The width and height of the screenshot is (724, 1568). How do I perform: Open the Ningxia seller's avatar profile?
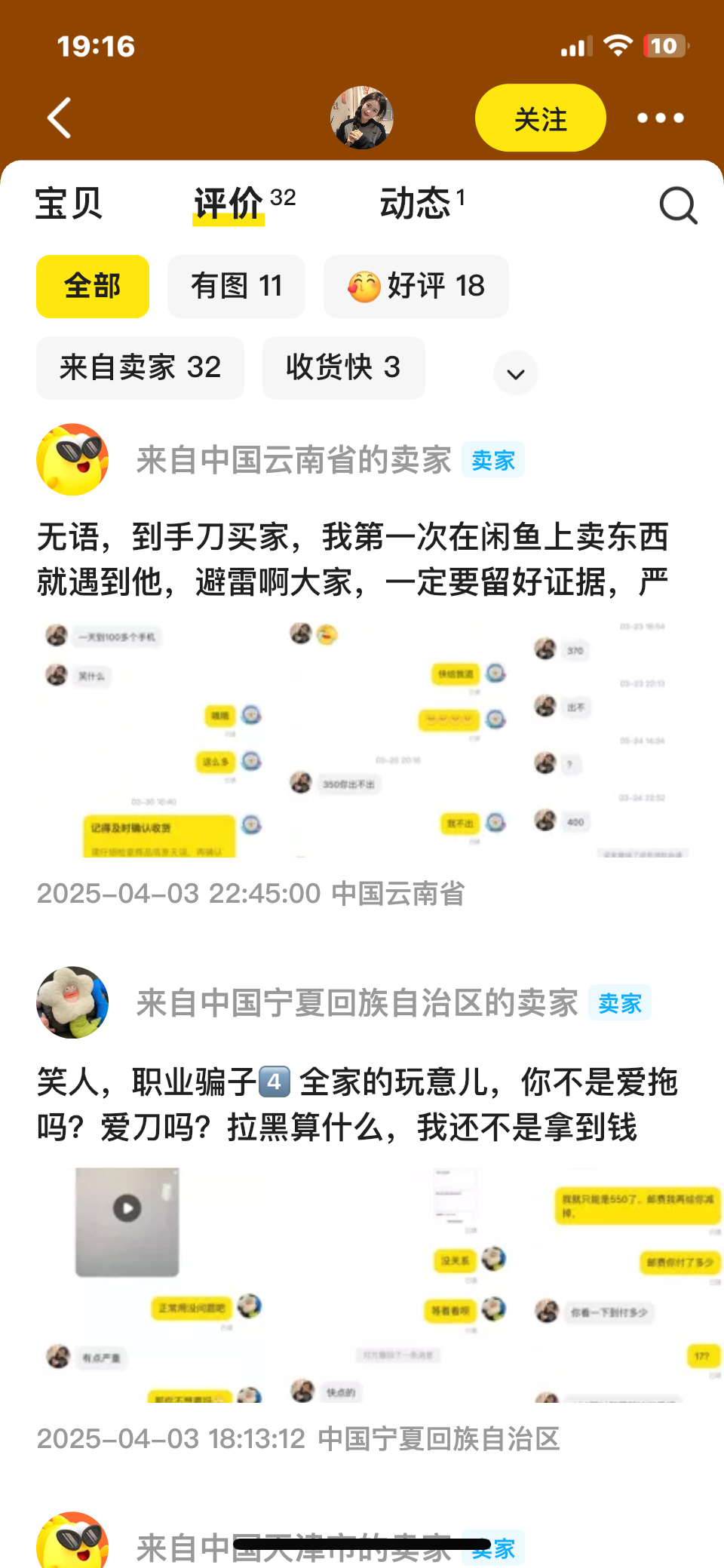click(x=72, y=1002)
